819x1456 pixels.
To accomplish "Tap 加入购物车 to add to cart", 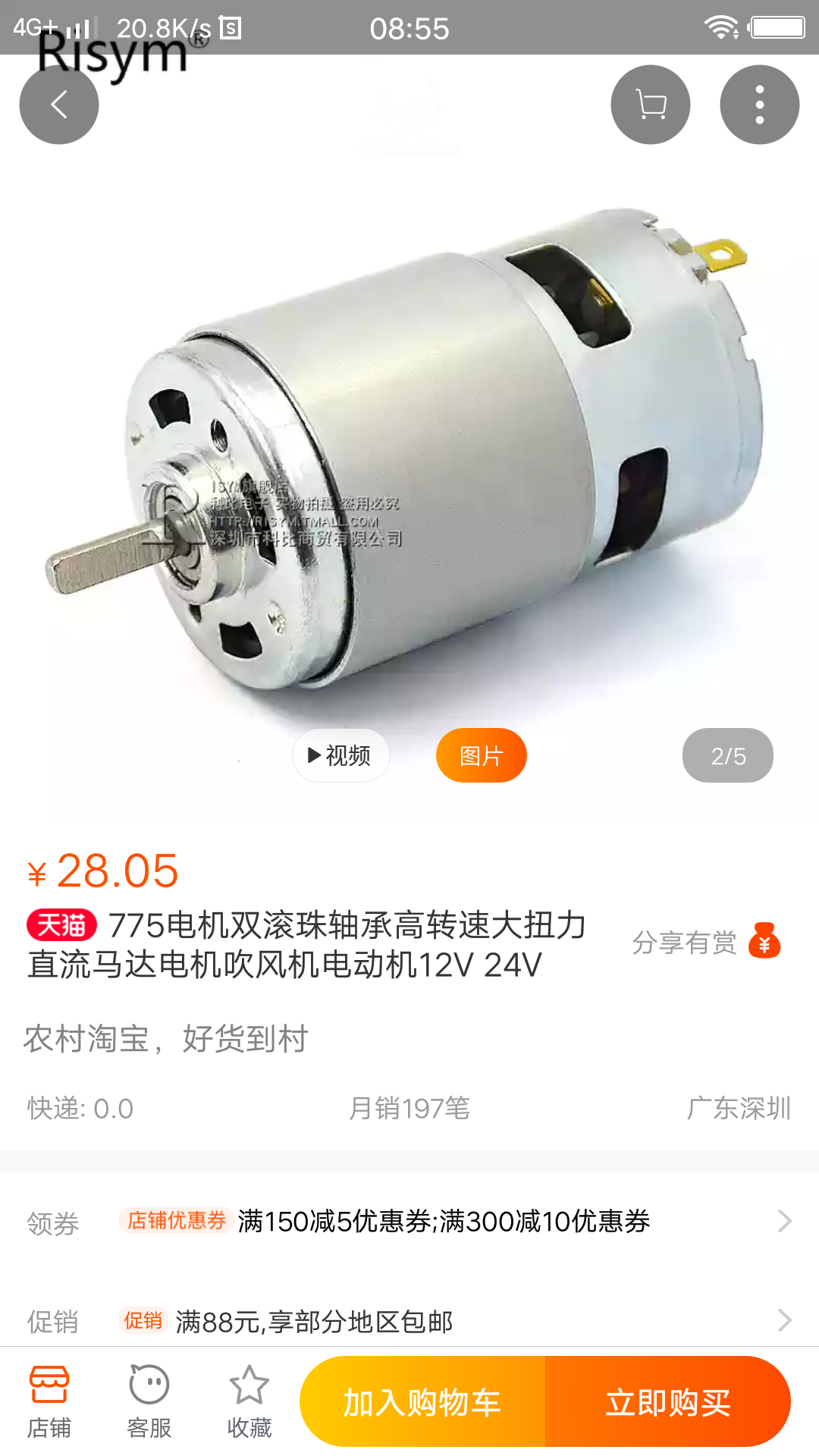I will pyautogui.click(x=423, y=1401).
